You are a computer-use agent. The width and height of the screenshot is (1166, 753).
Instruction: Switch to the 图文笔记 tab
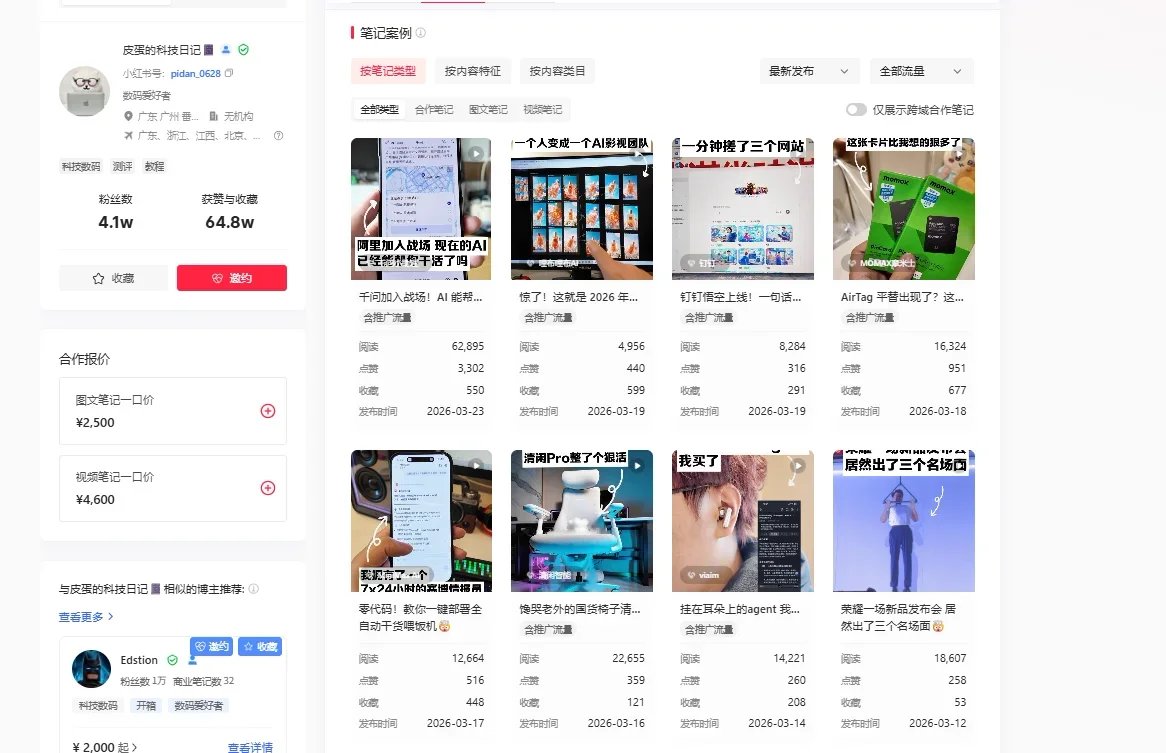pos(488,109)
